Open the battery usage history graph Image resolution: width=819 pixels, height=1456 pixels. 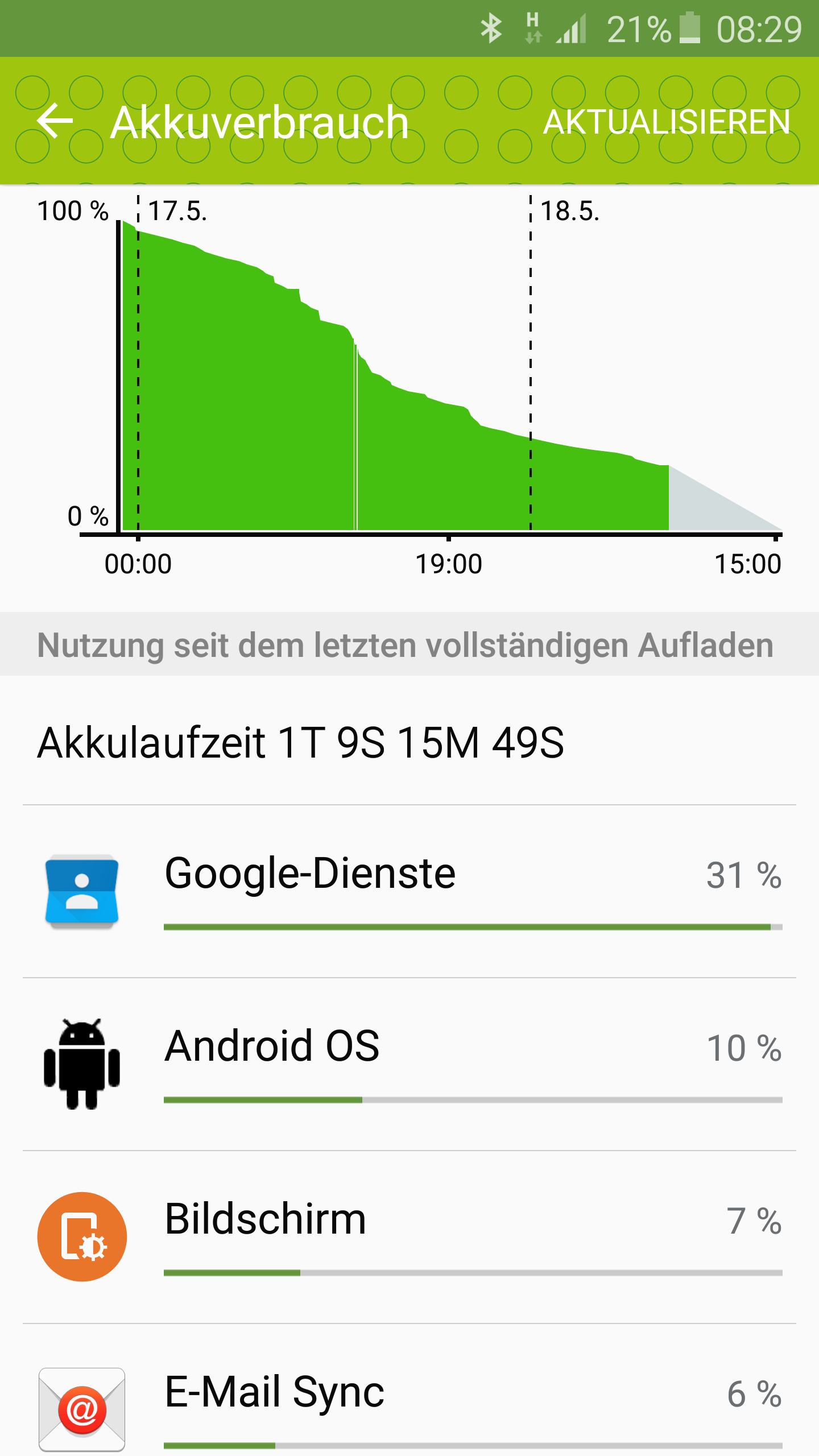coord(409,387)
